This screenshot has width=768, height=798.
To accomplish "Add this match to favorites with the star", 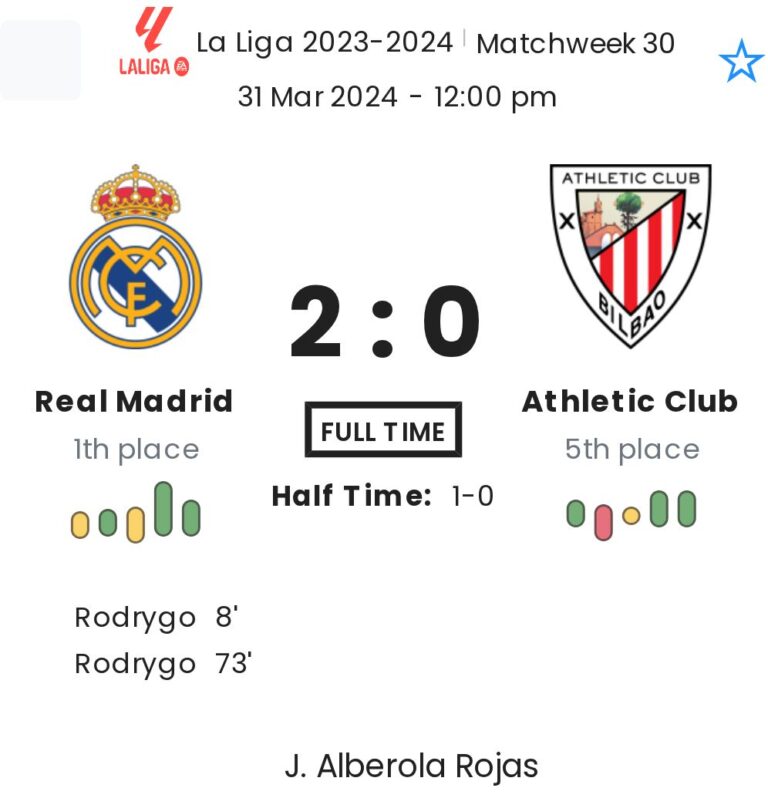I will coord(740,63).
